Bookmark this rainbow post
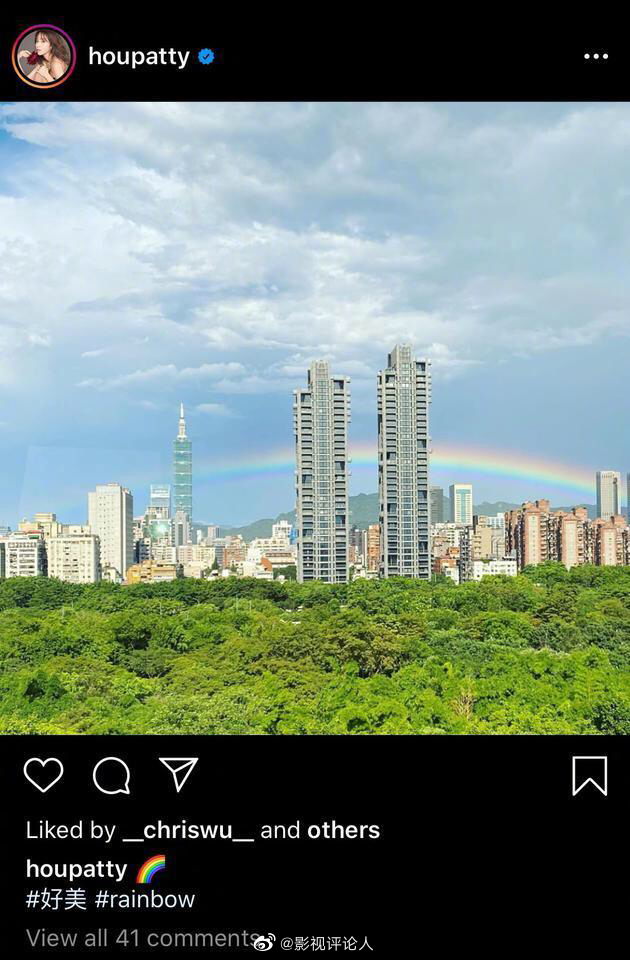 pyautogui.click(x=589, y=775)
